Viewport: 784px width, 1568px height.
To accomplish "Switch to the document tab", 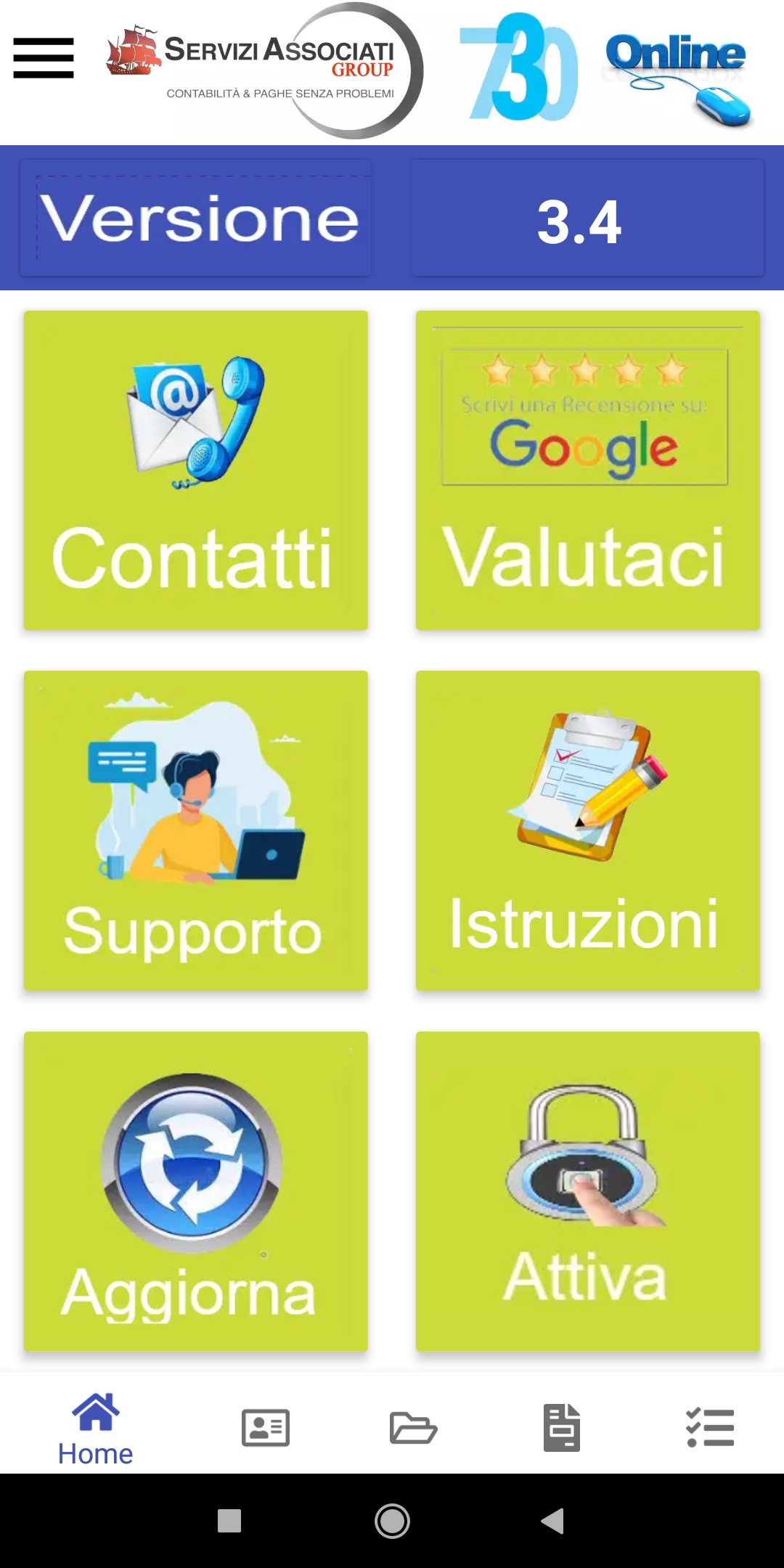I will (x=562, y=1428).
